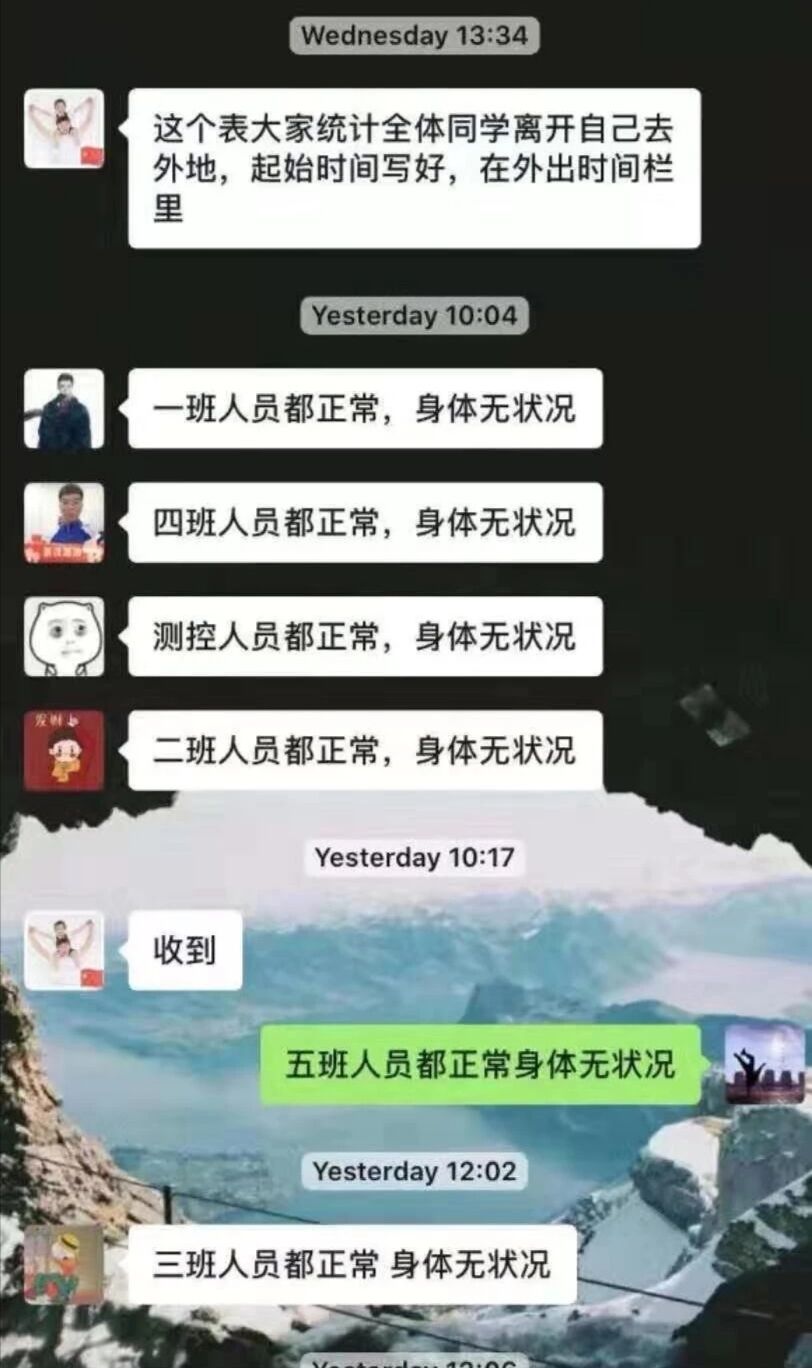812x1368 pixels.
Task: Open profile of the 四班人员都正常 sender
Action: click(64, 523)
